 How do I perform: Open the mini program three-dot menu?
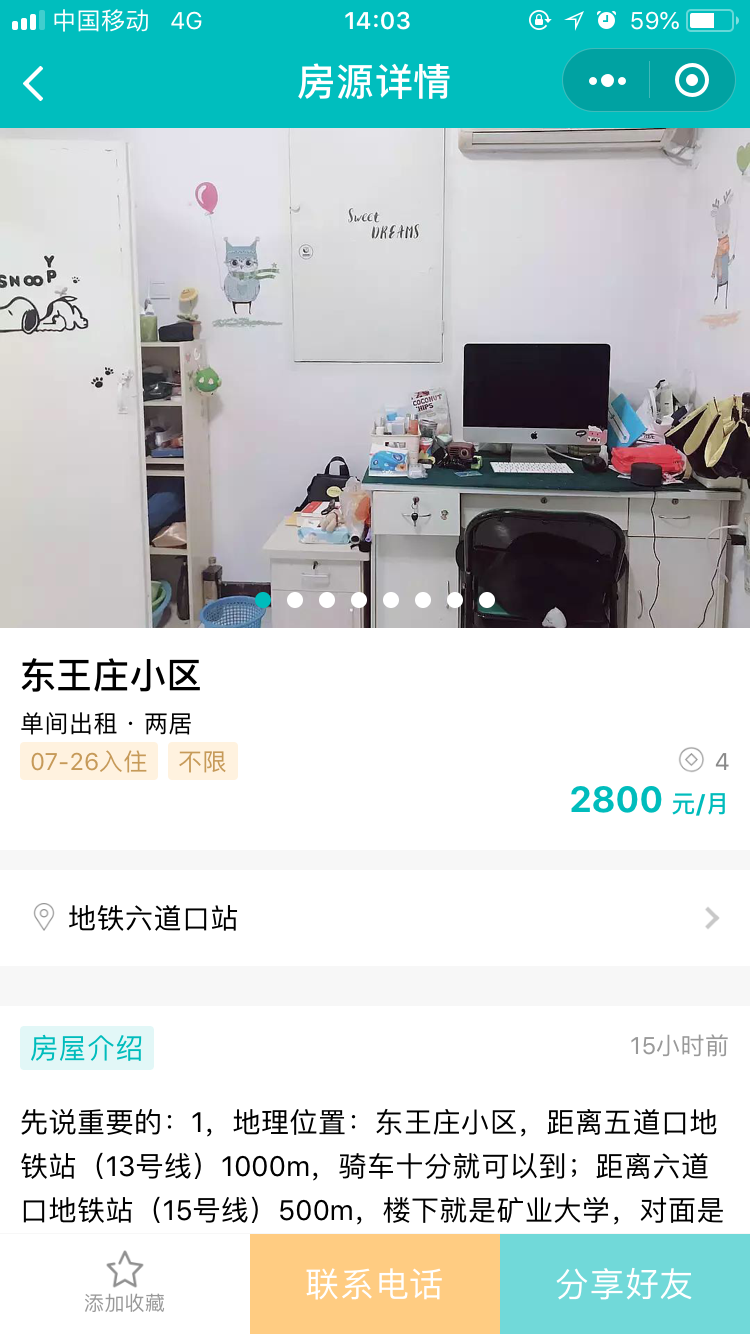607,81
